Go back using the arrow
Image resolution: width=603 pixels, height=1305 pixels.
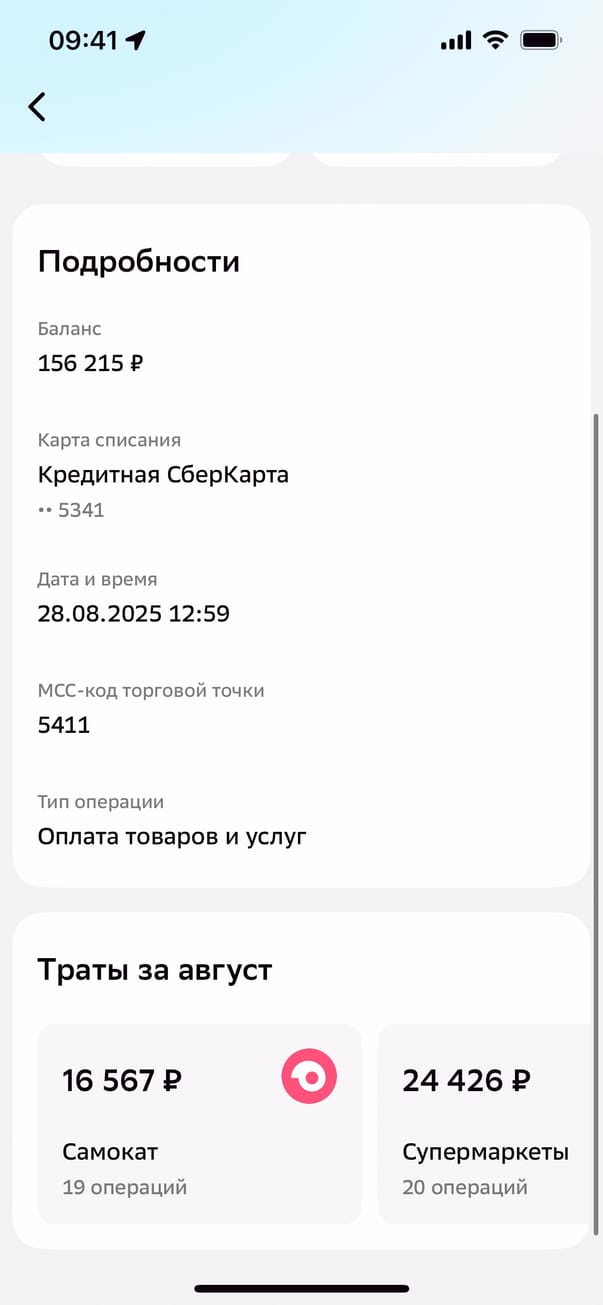tap(37, 107)
